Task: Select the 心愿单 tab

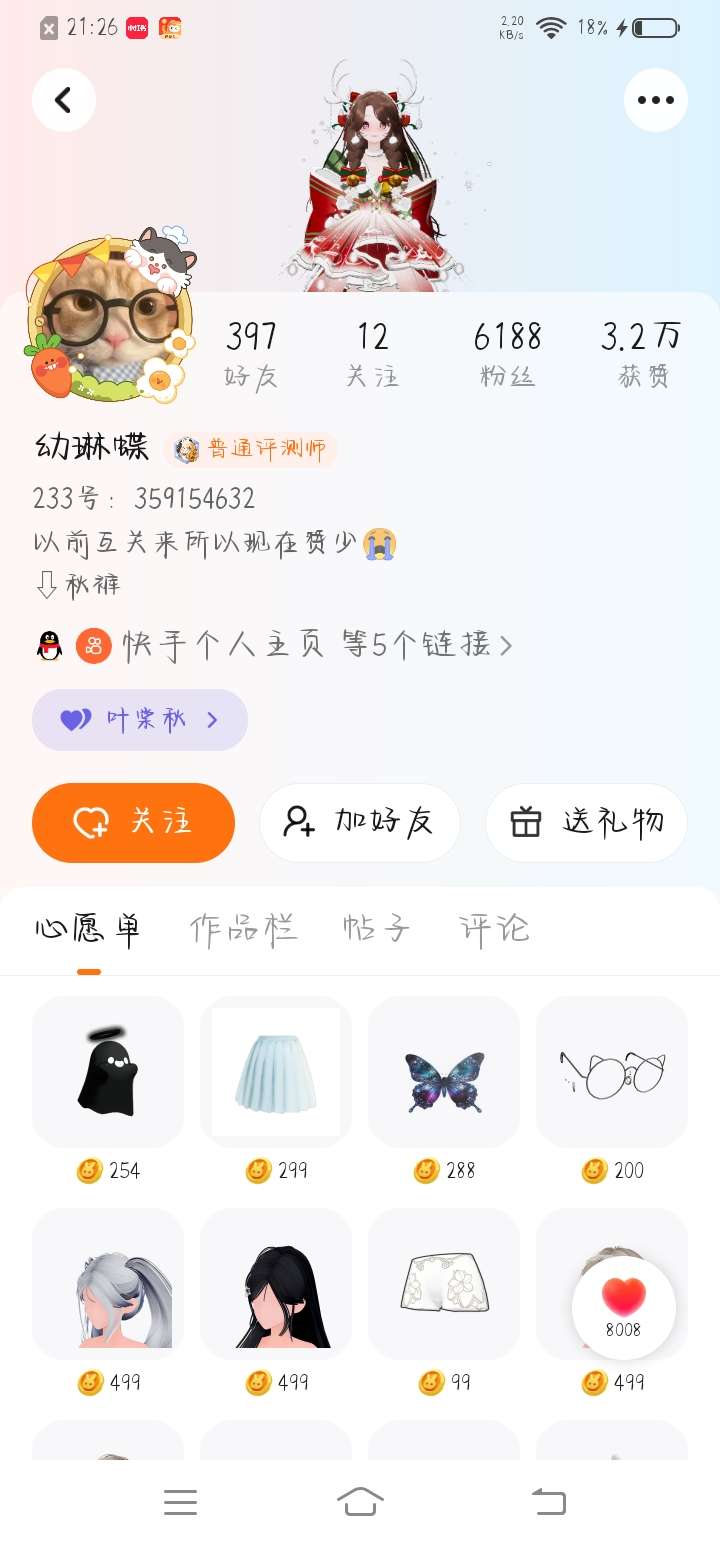Action: [88, 929]
